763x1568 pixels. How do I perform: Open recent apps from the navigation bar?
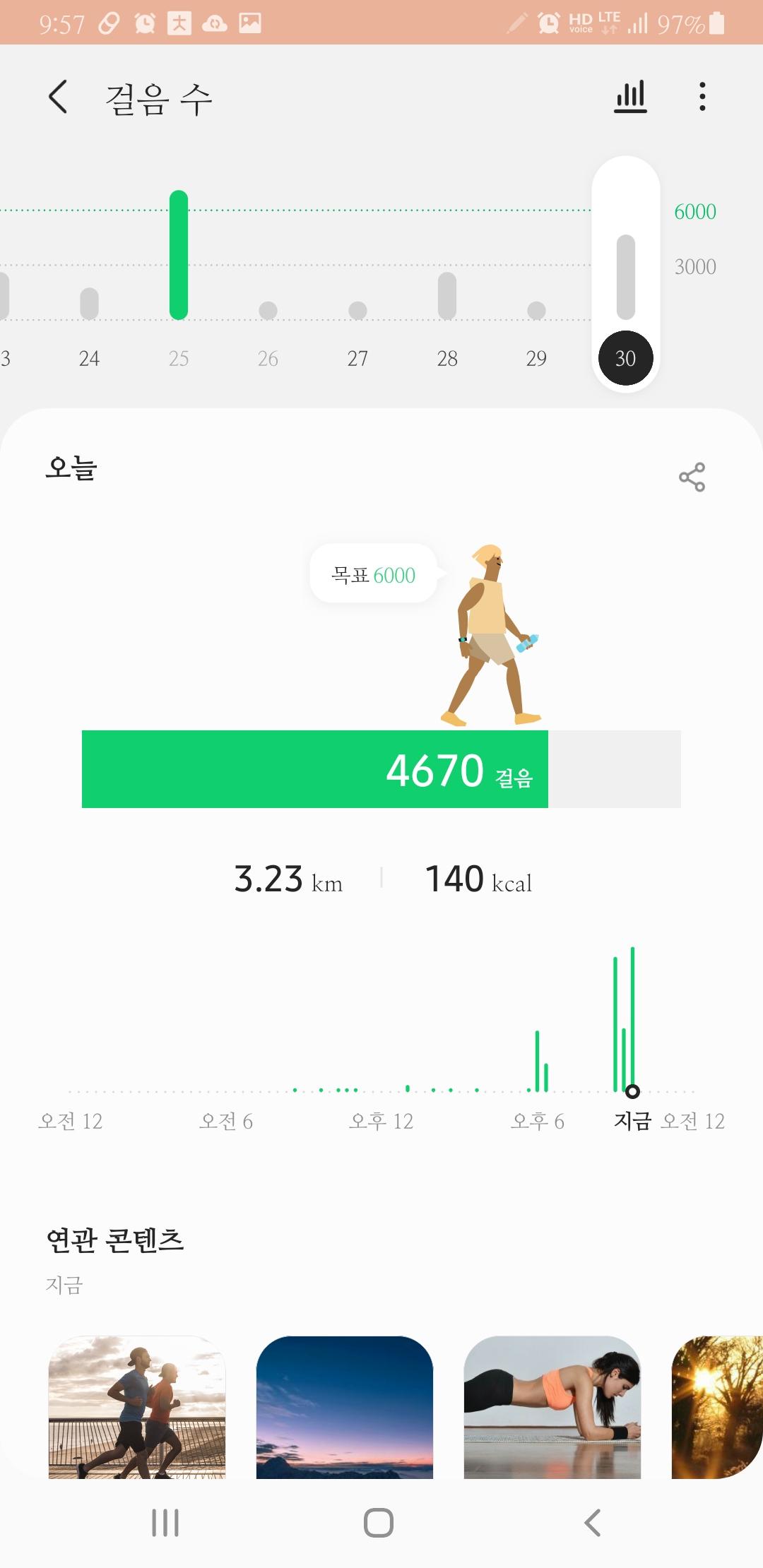165,1523
